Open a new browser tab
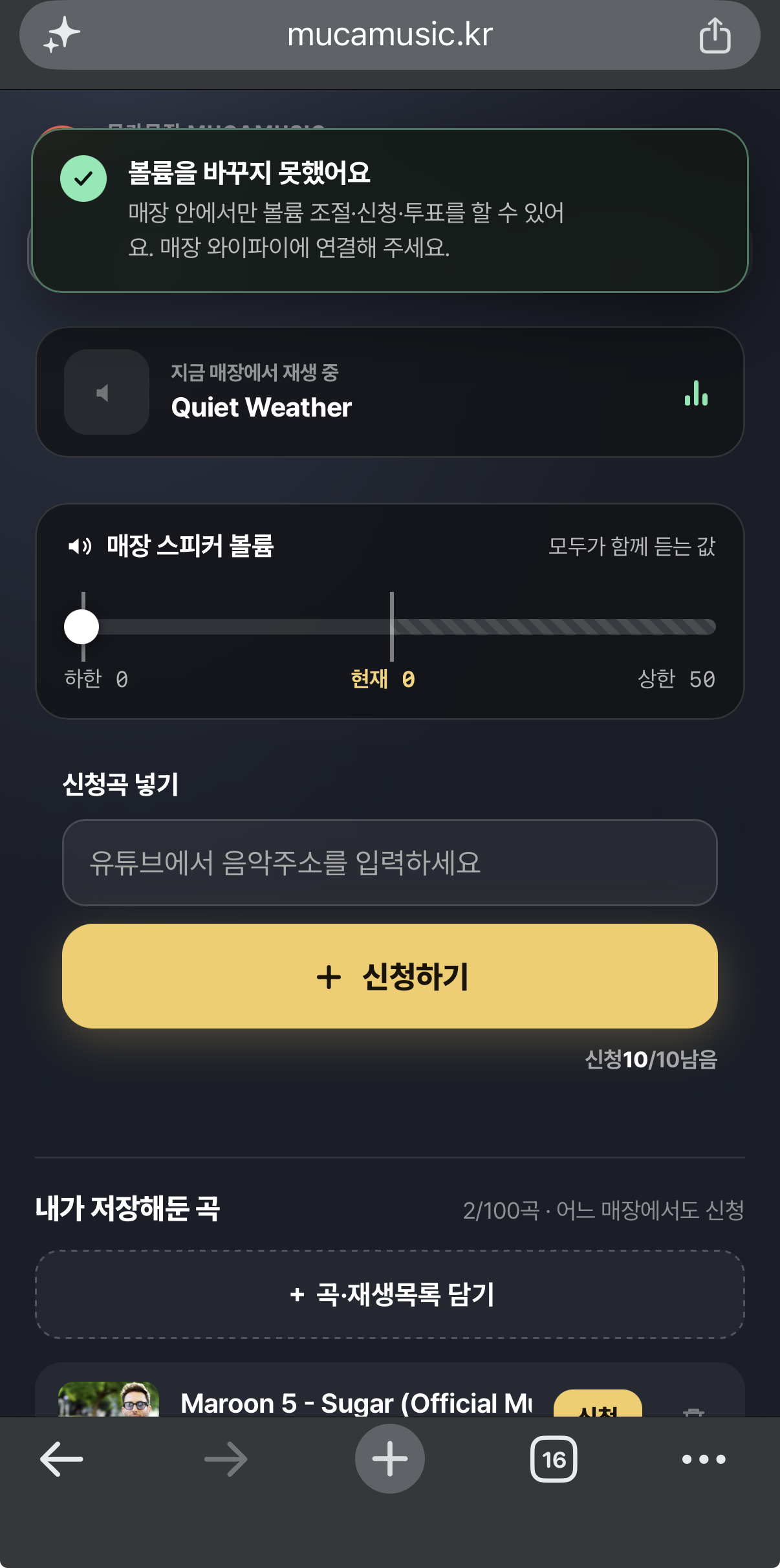780x1568 pixels. pyautogui.click(x=389, y=1459)
